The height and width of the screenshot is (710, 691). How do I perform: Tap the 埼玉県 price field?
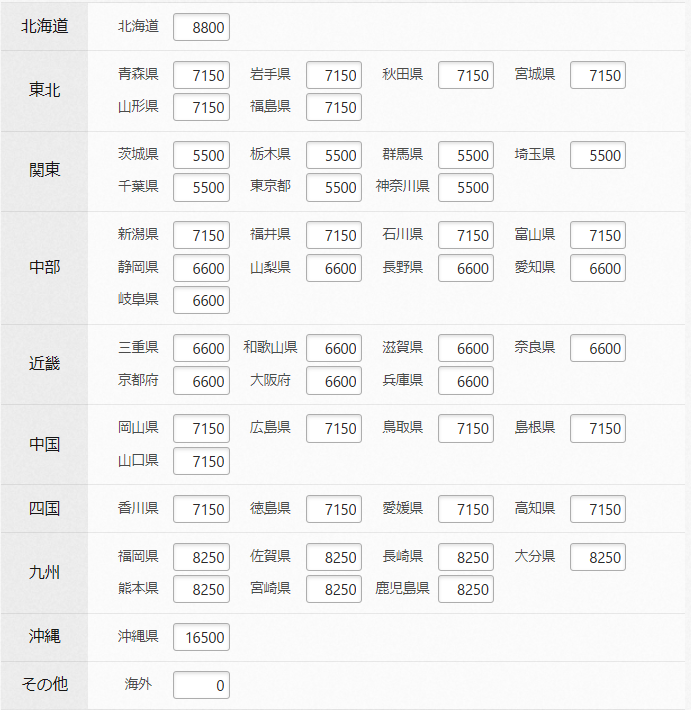coord(598,155)
